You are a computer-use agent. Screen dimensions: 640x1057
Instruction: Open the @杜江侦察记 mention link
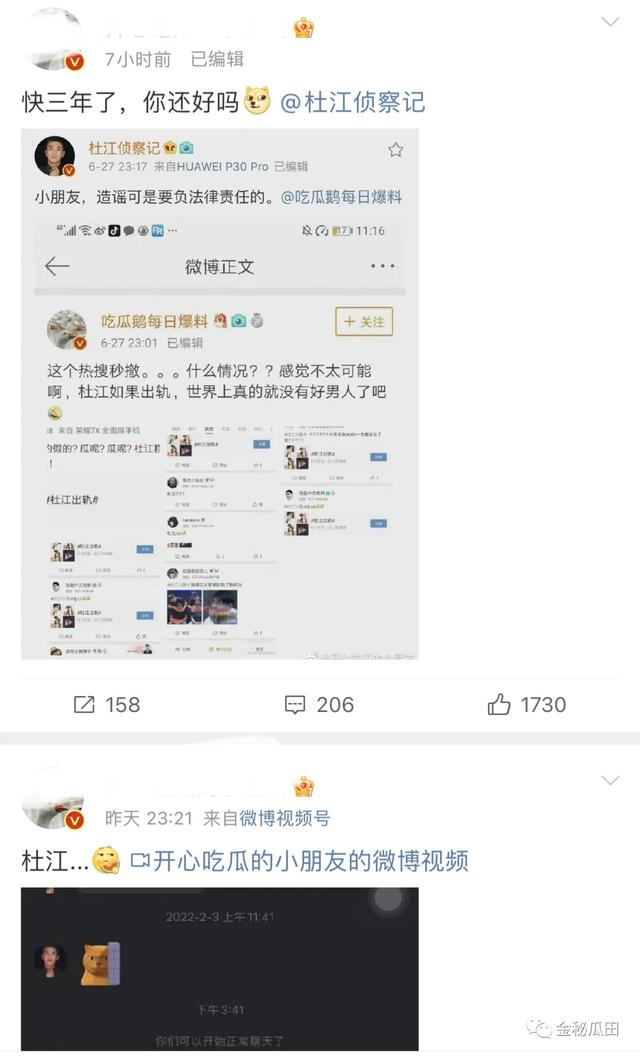(x=352, y=102)
